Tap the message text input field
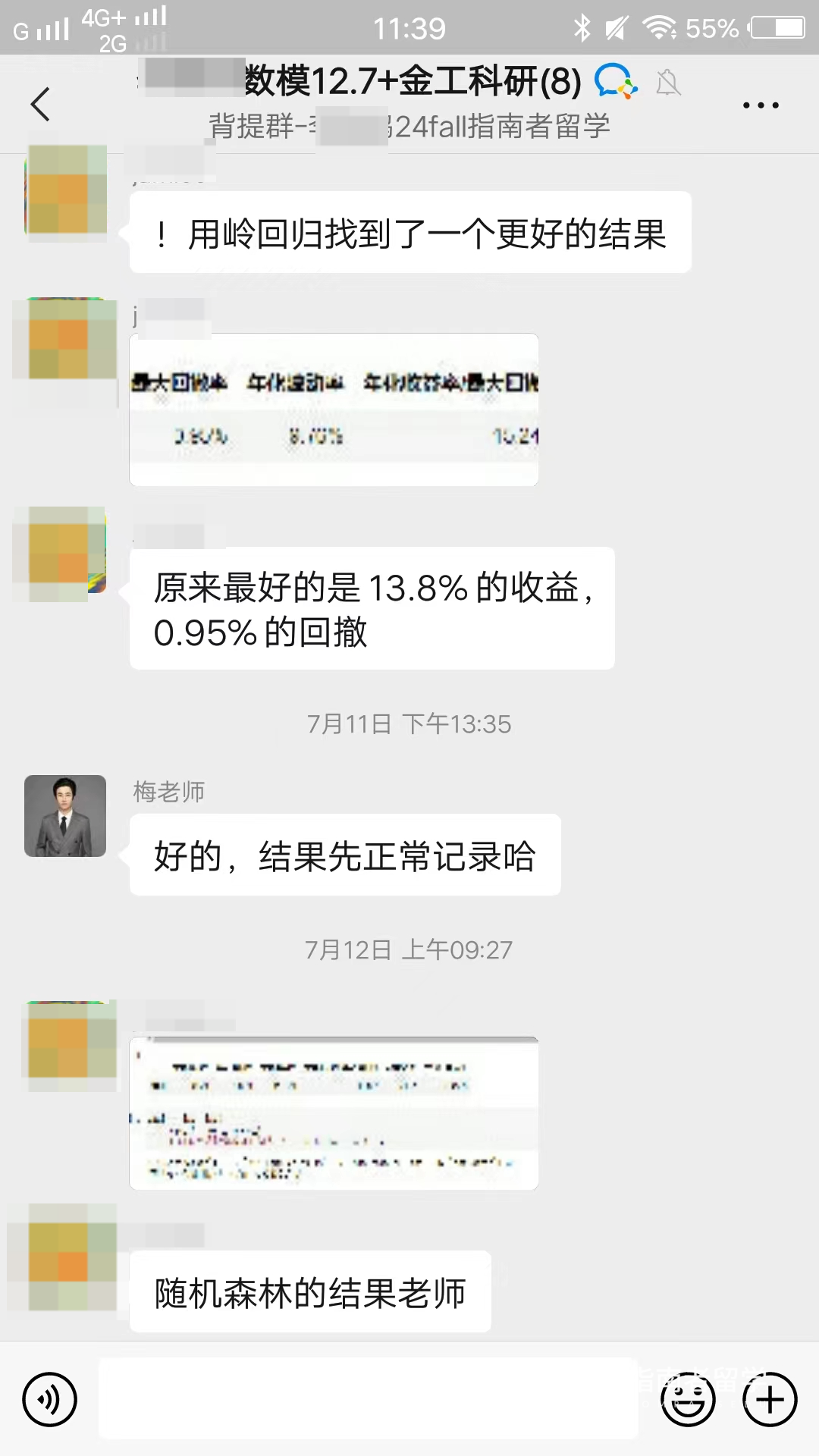The image size is (819, 1456). [368, 1399]
